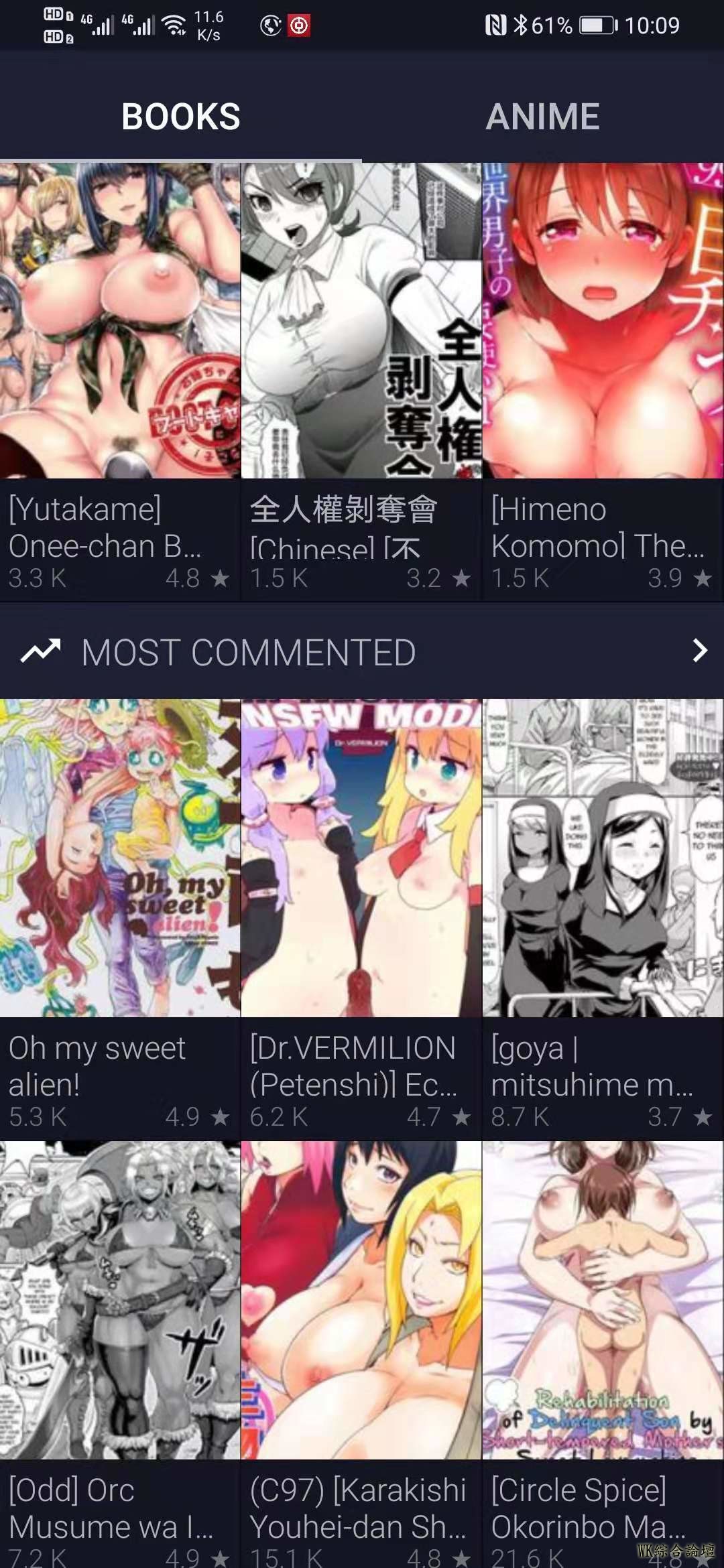Expand the Most Commented section arrow
This screenshot has width=724, height=1568.
point(699,650)
